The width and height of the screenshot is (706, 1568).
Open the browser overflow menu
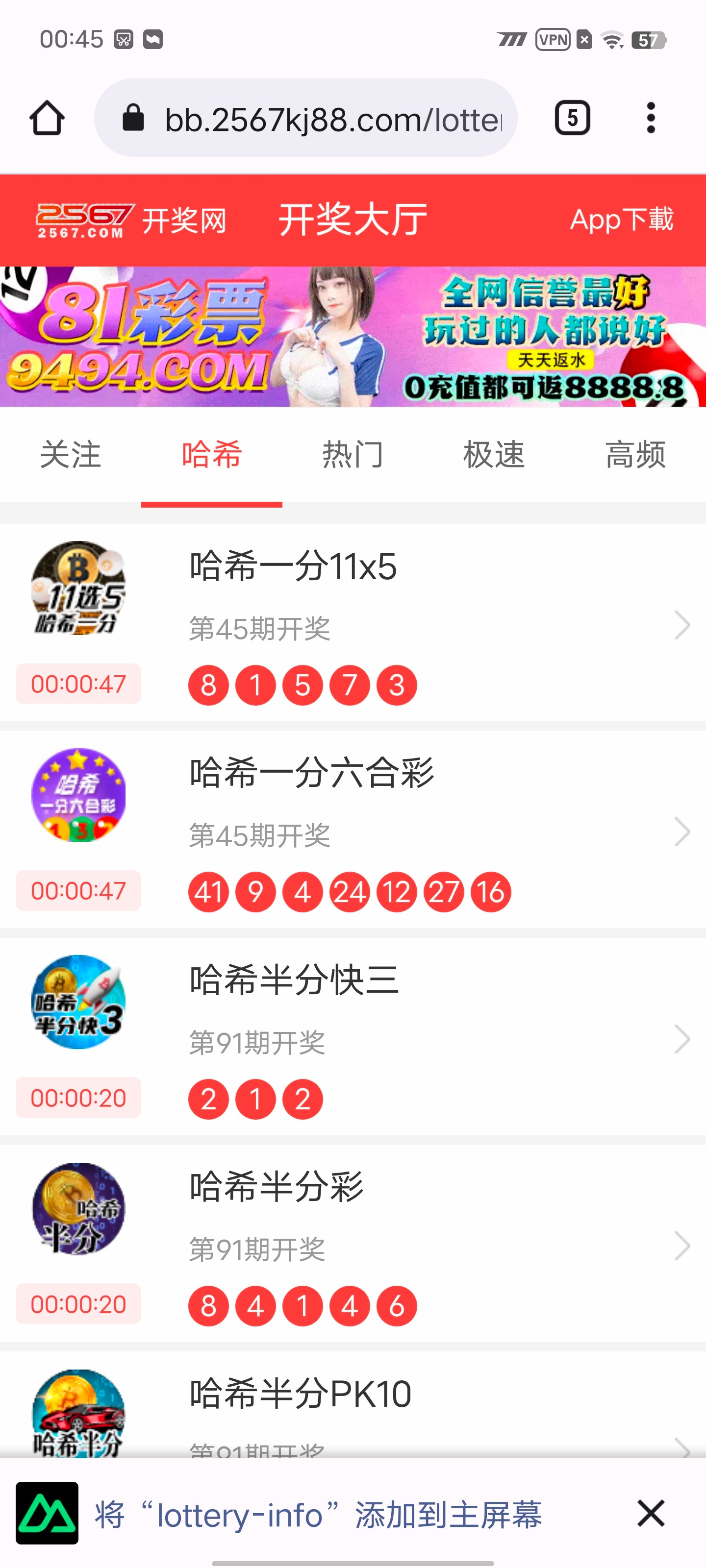651,118
